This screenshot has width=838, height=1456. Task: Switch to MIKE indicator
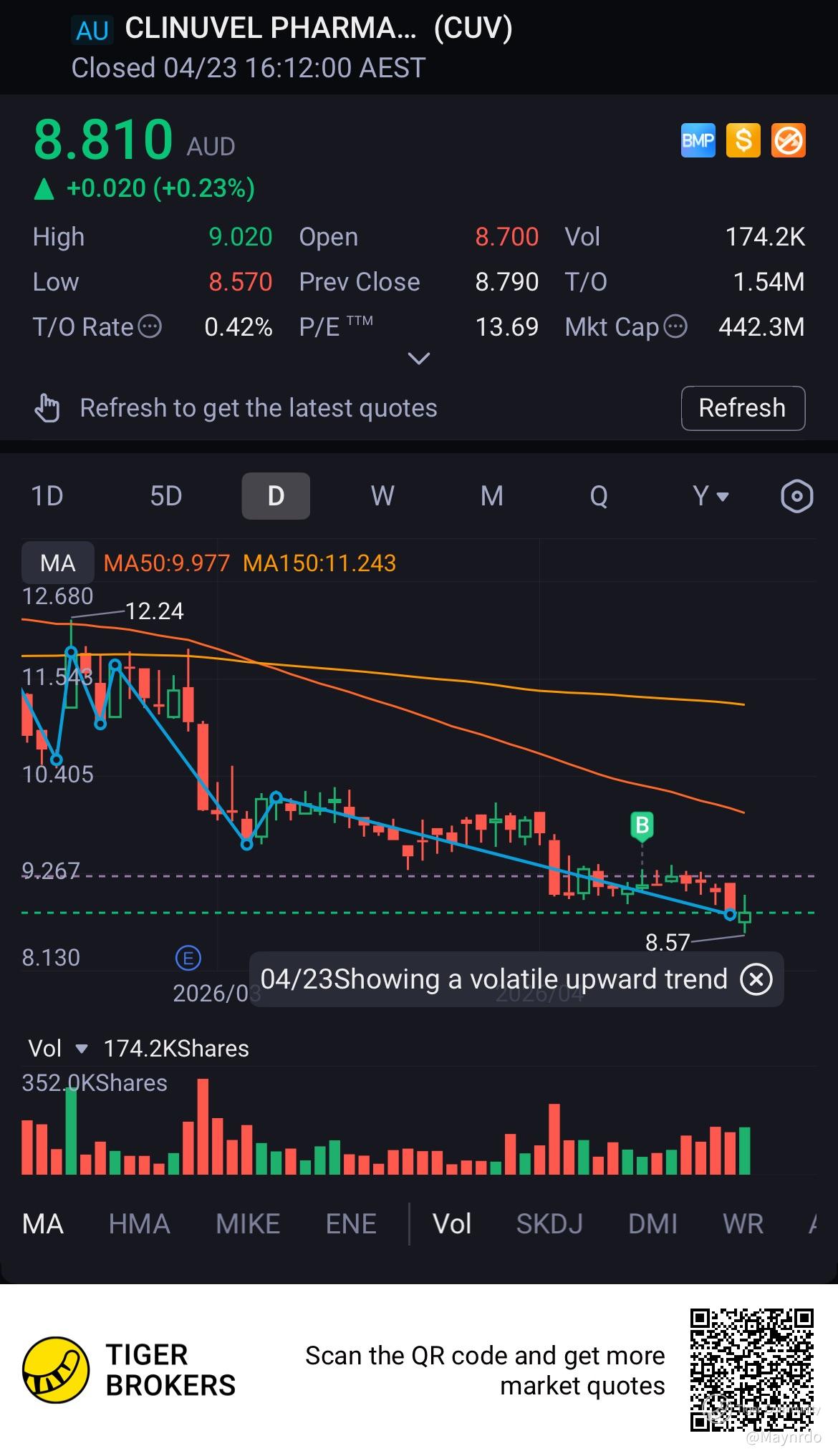click(x=248, y=1224)
